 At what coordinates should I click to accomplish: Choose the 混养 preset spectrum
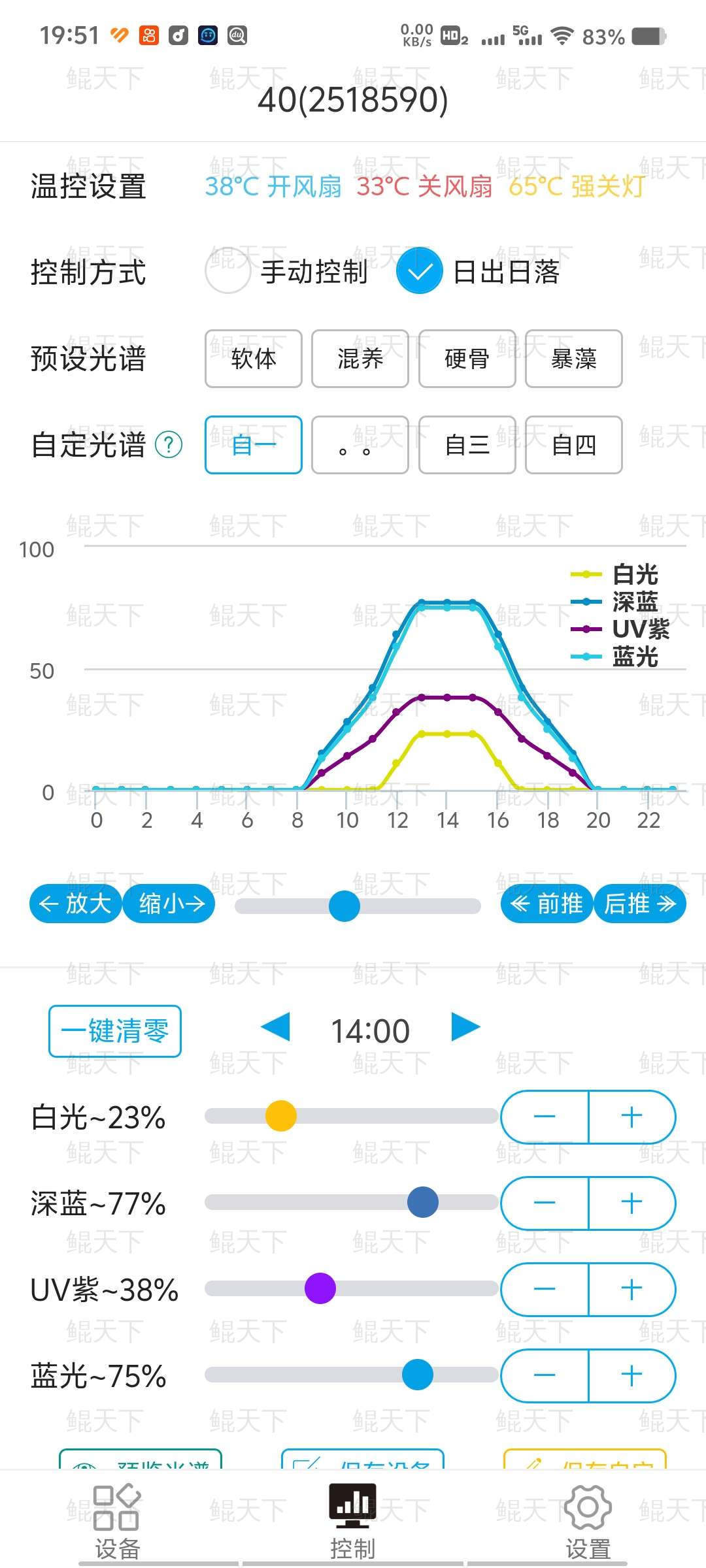pos(360,359)
